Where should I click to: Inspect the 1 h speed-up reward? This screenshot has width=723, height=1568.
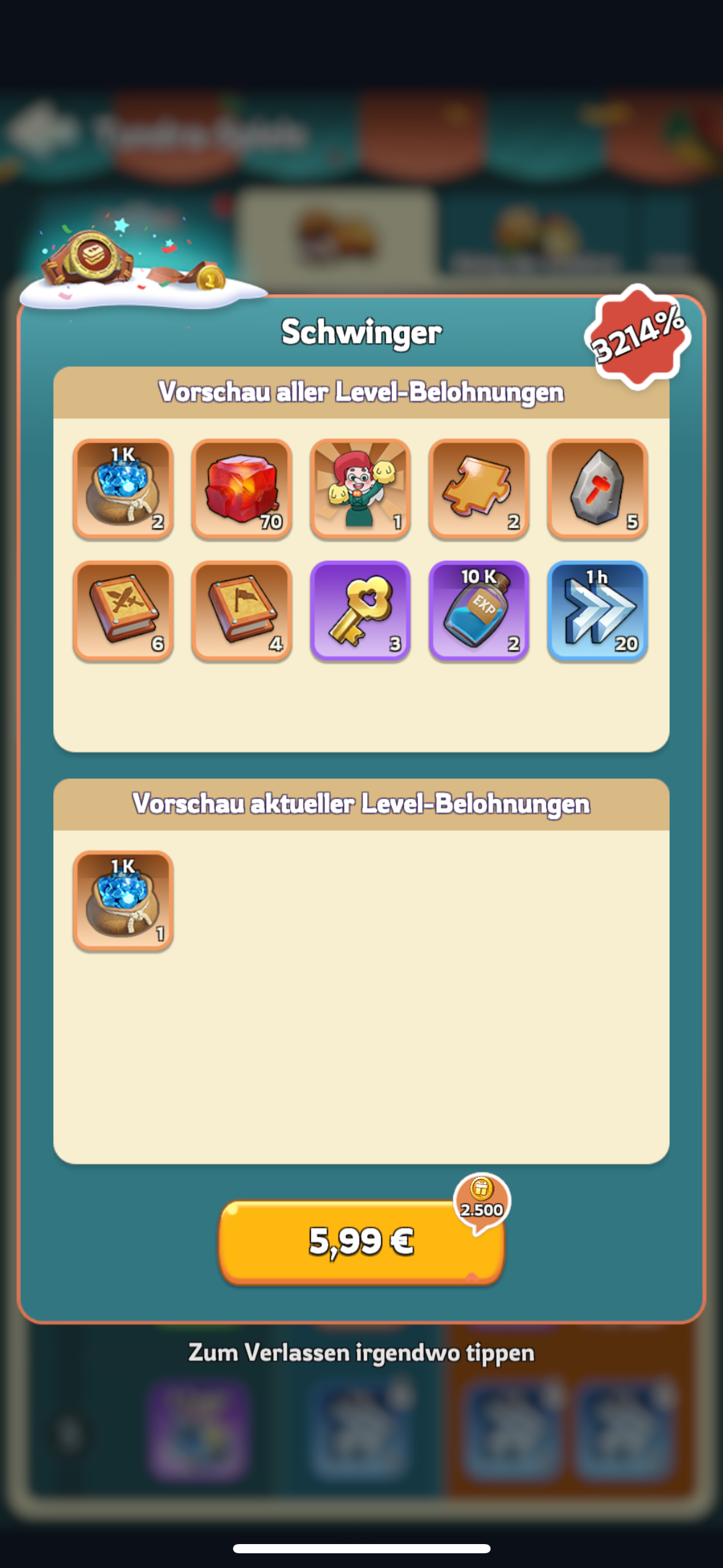tap(597, 611)
